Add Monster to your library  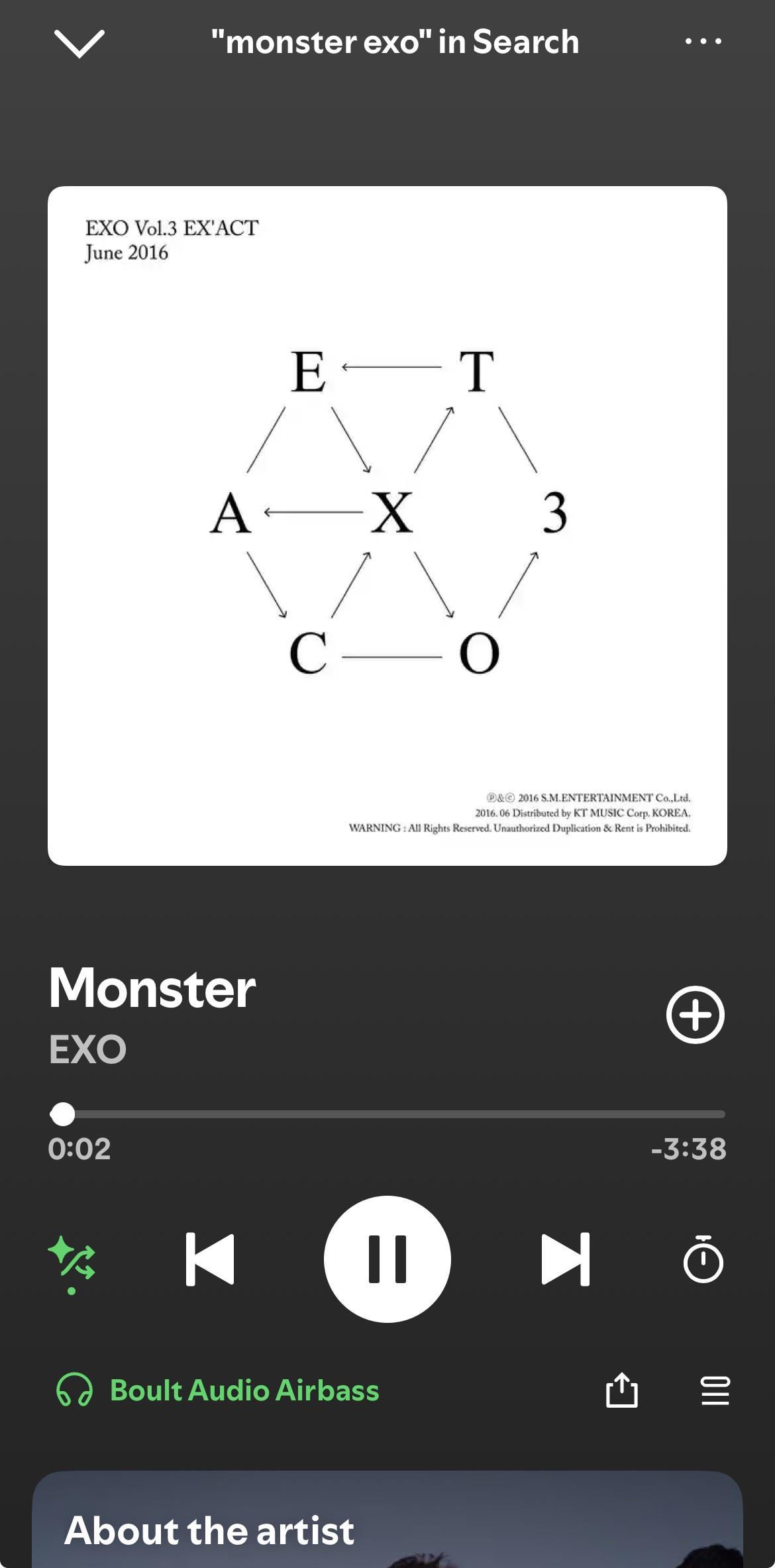click(x=695, y=1015)
